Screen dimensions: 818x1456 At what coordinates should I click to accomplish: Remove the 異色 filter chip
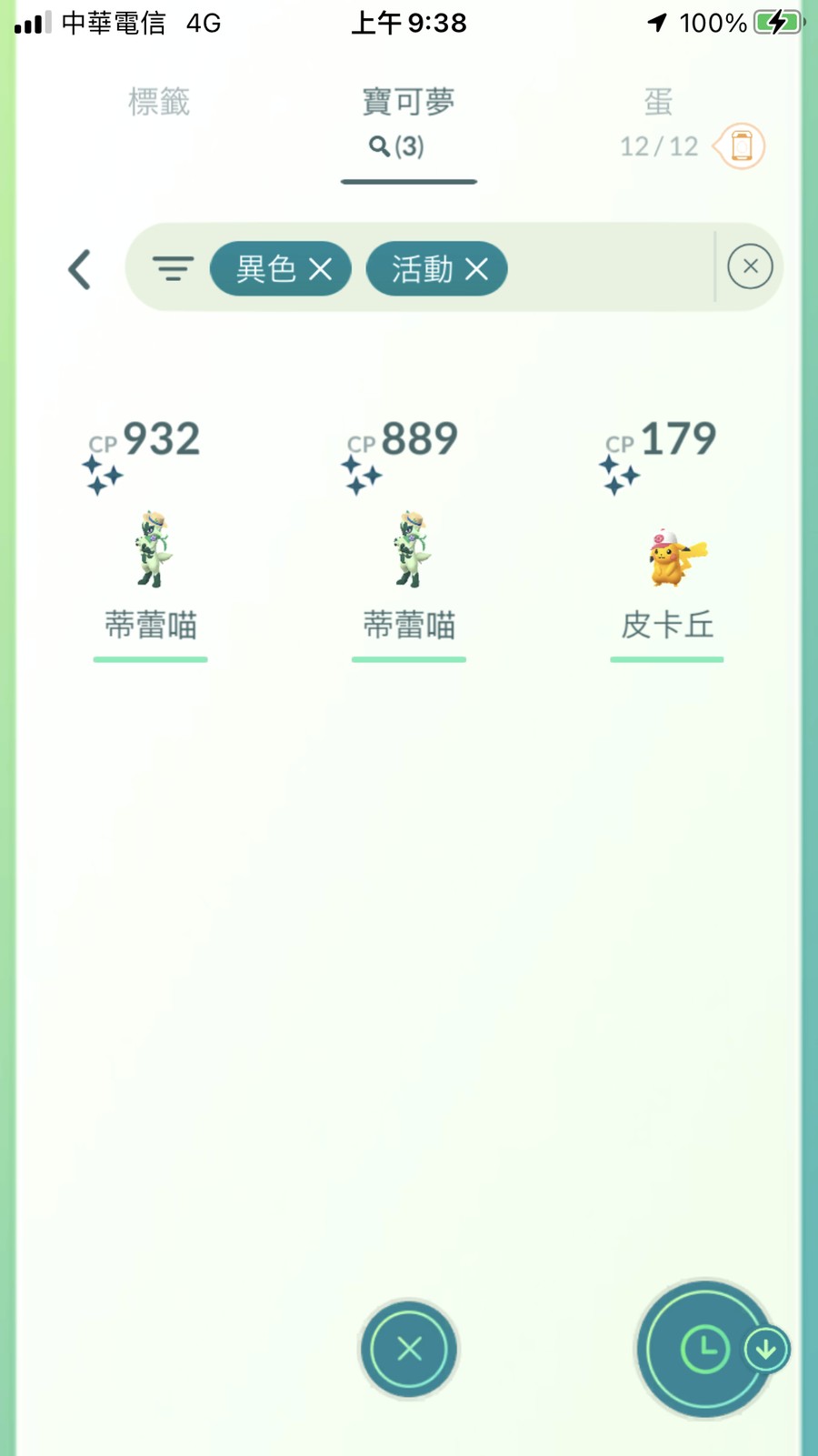[320, 269]
